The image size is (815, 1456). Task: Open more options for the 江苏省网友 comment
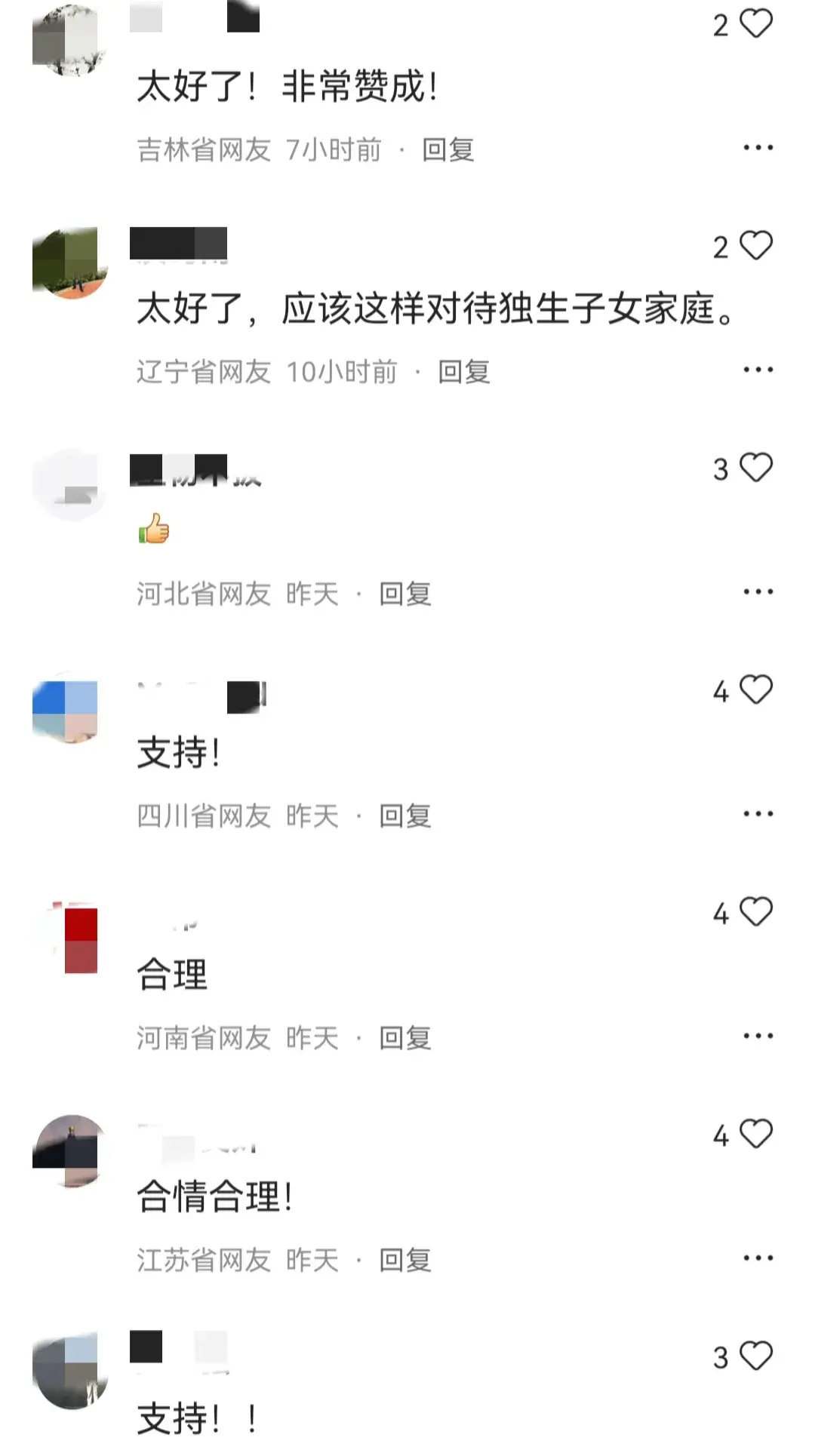click(756, 1257)
